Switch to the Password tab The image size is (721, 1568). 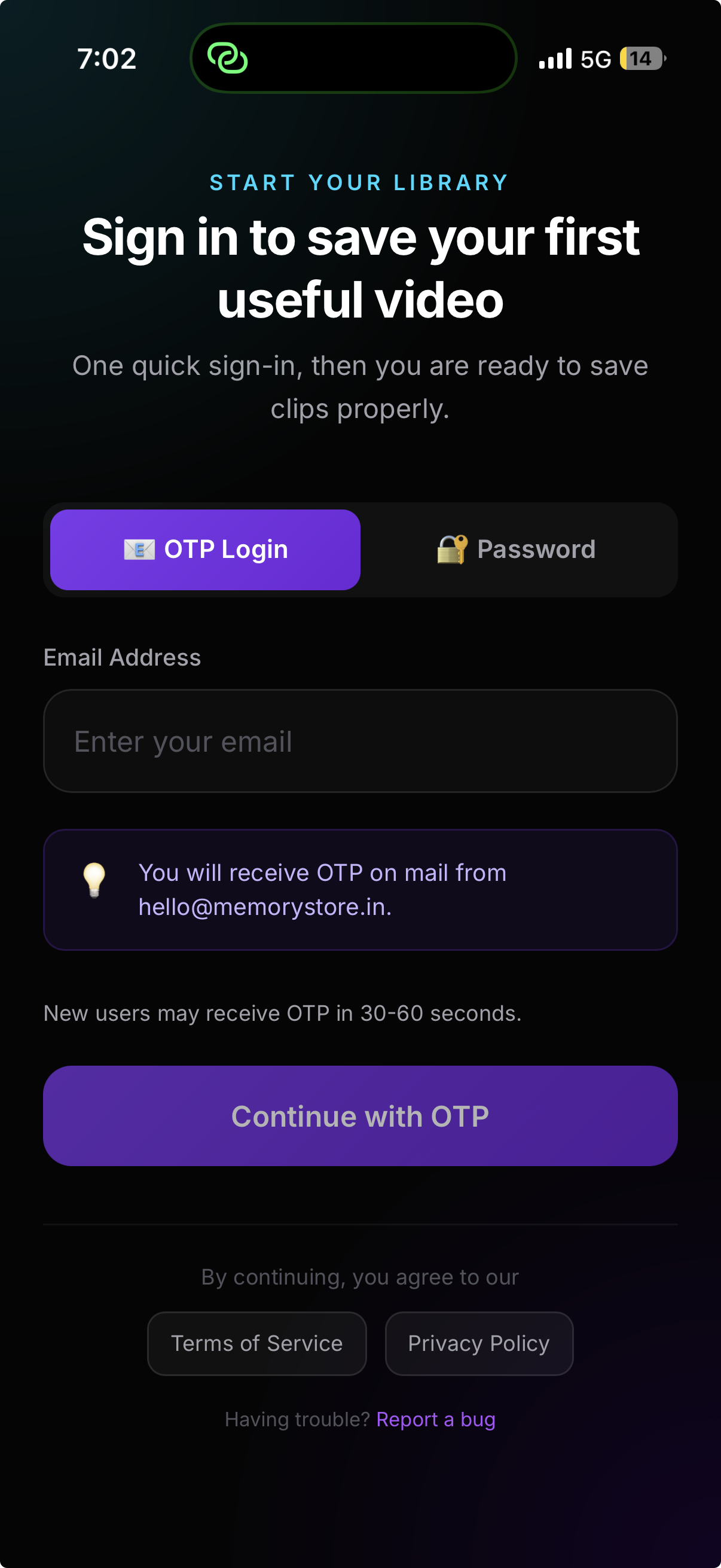tap(517, 549)
